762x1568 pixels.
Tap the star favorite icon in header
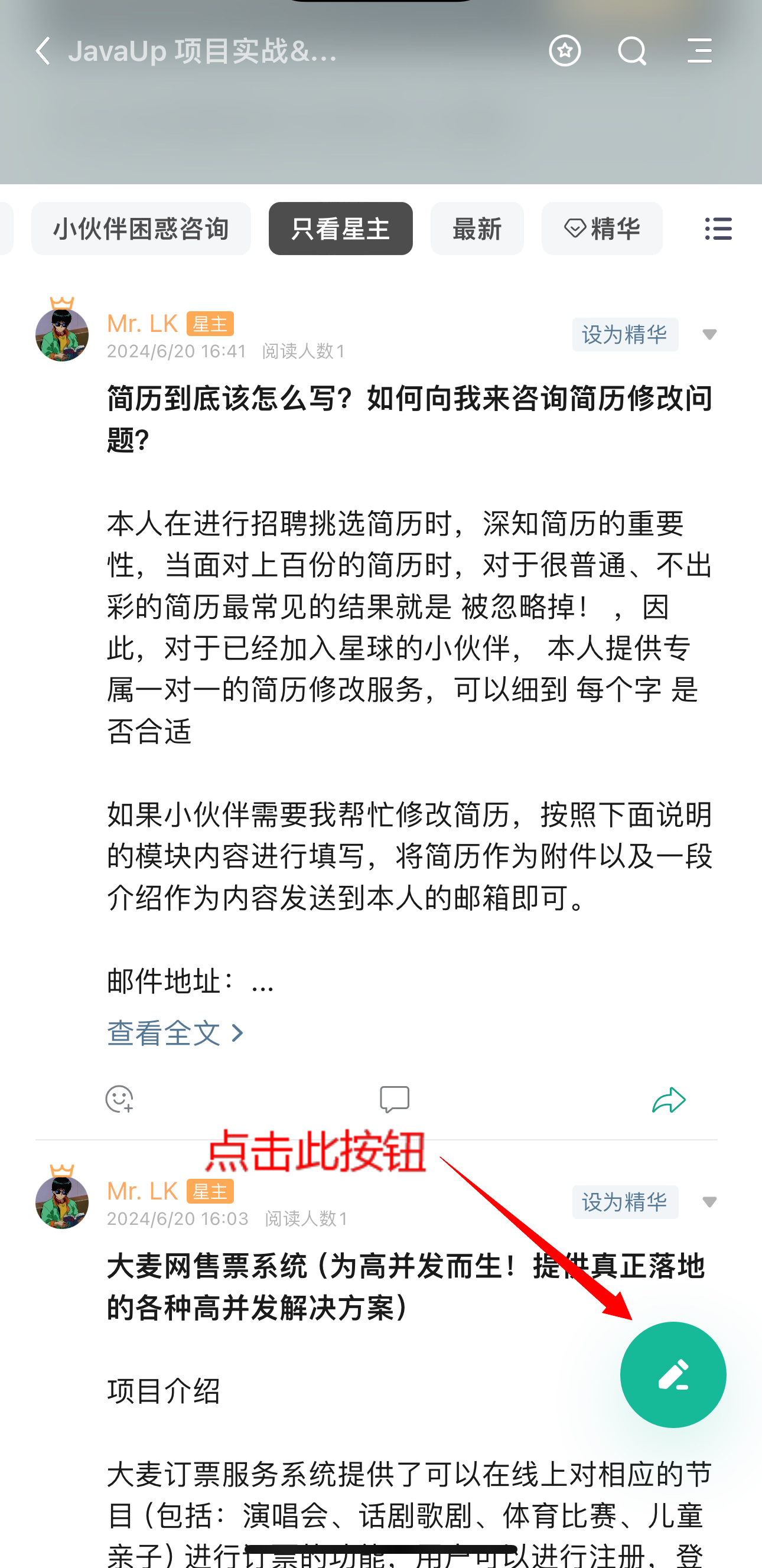pyautogui.click(x=564, y=51)
